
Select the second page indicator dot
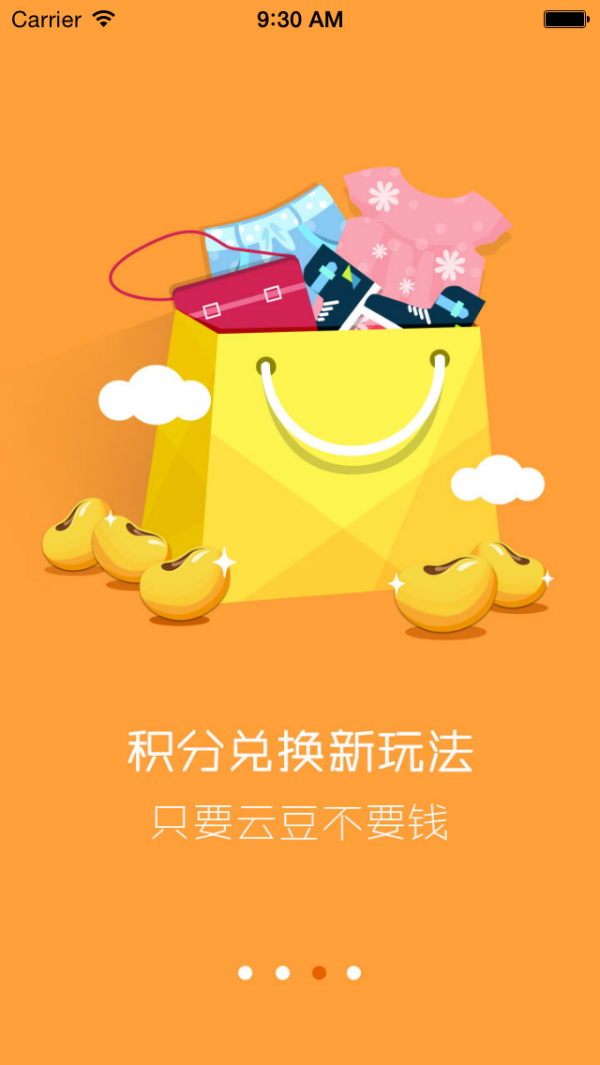point(282,972)
